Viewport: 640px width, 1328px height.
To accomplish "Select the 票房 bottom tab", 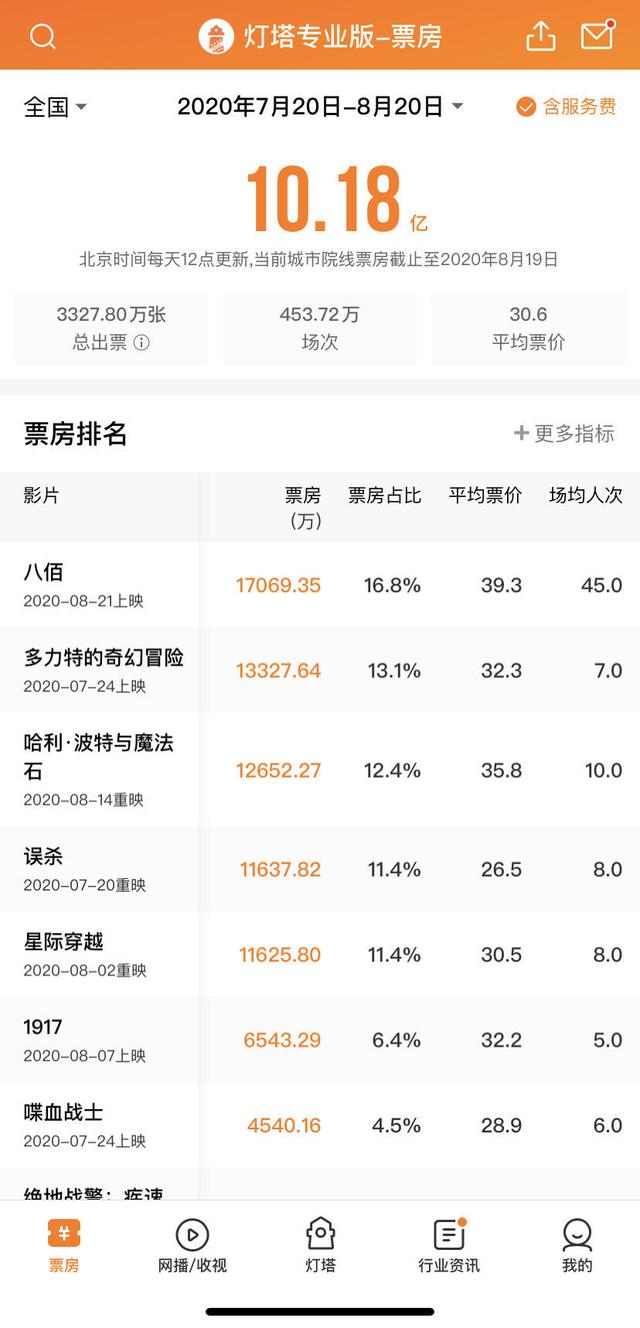I will pyautogui.click(x=64, y=1246).
